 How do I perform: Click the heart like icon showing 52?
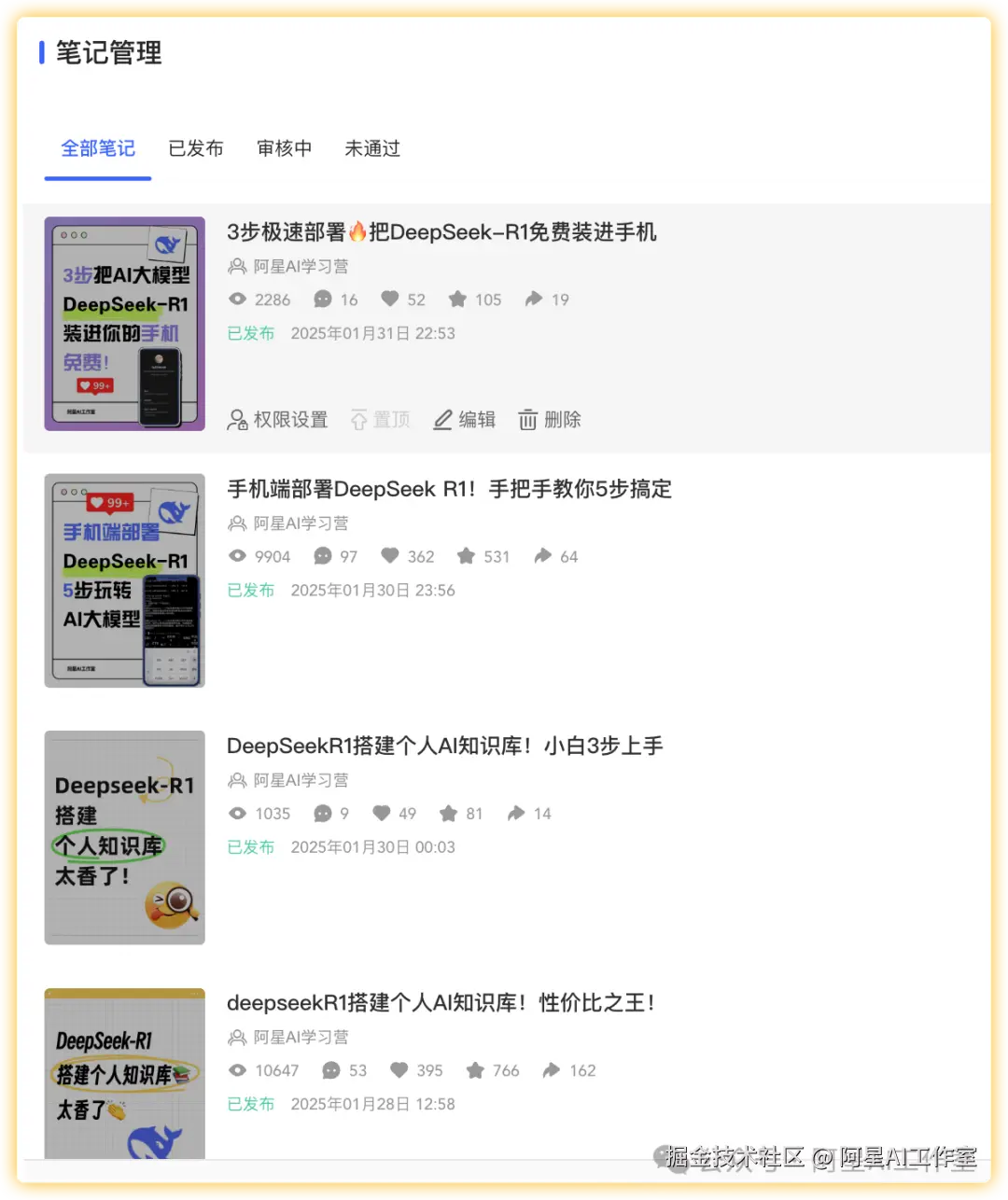tap(390, 299)
